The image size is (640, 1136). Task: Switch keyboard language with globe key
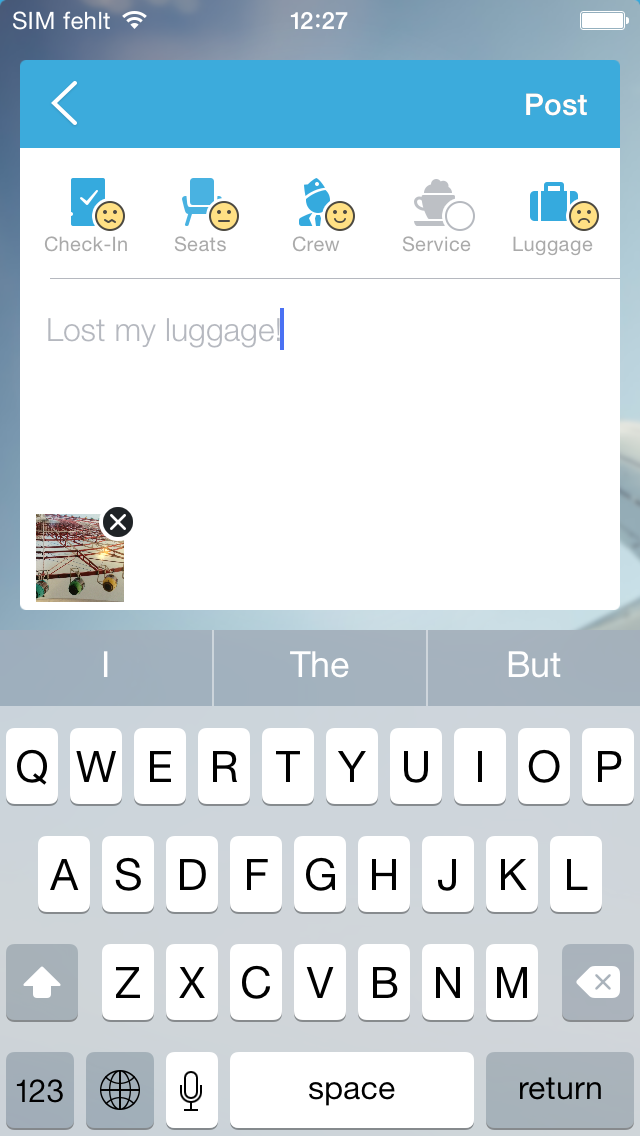pyautogui.click(x=120, y=1089)
